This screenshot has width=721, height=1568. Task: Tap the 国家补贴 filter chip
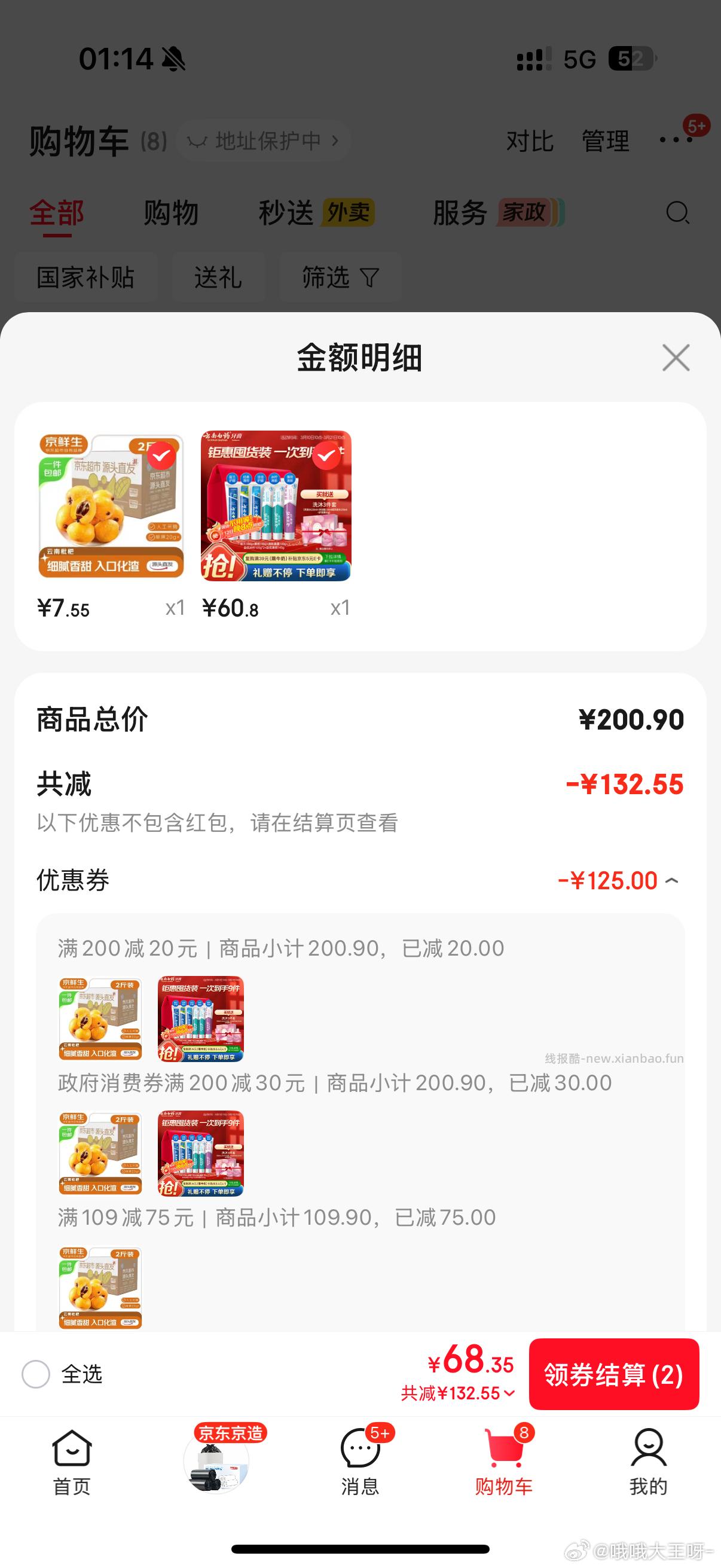85,277
